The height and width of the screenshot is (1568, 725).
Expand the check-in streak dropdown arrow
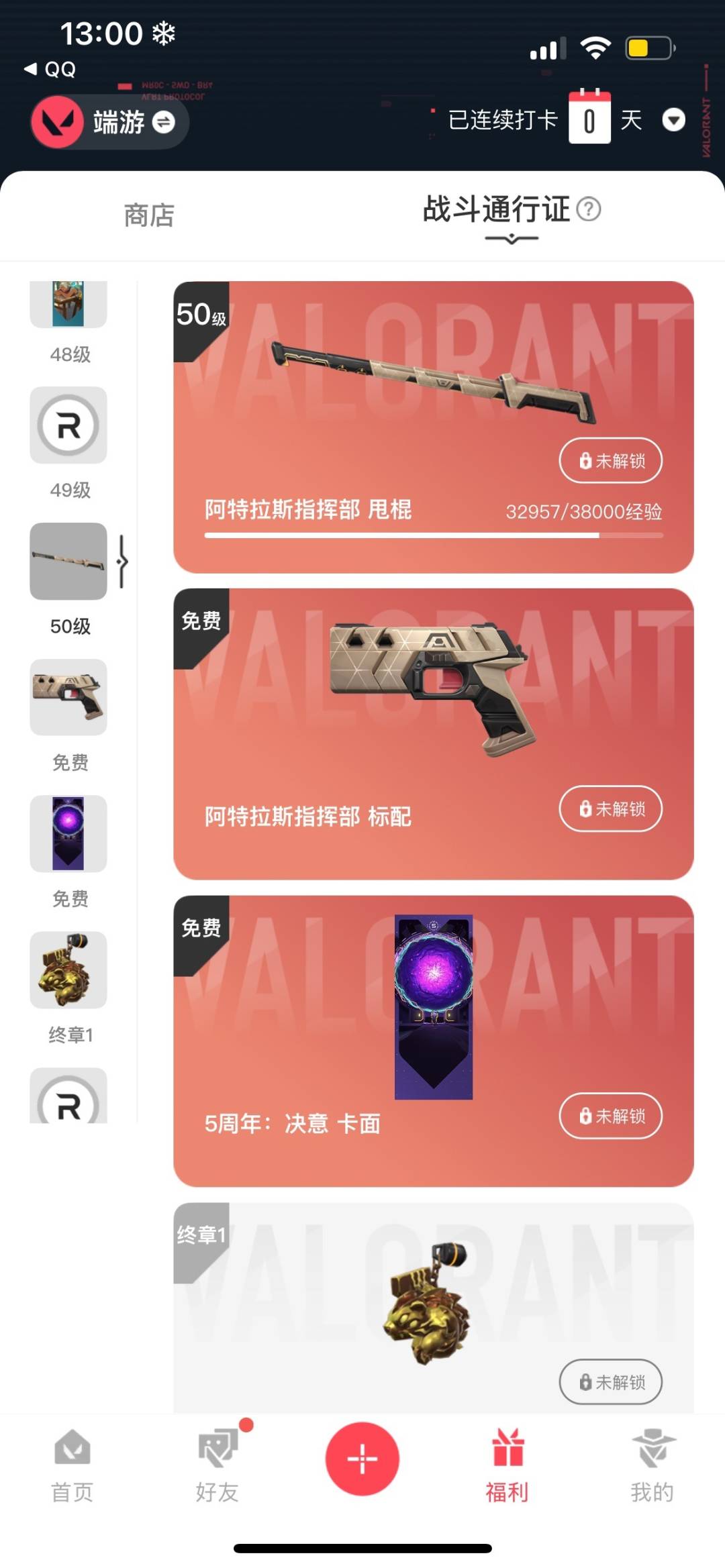pyautogui.click(x=673, y=120)
